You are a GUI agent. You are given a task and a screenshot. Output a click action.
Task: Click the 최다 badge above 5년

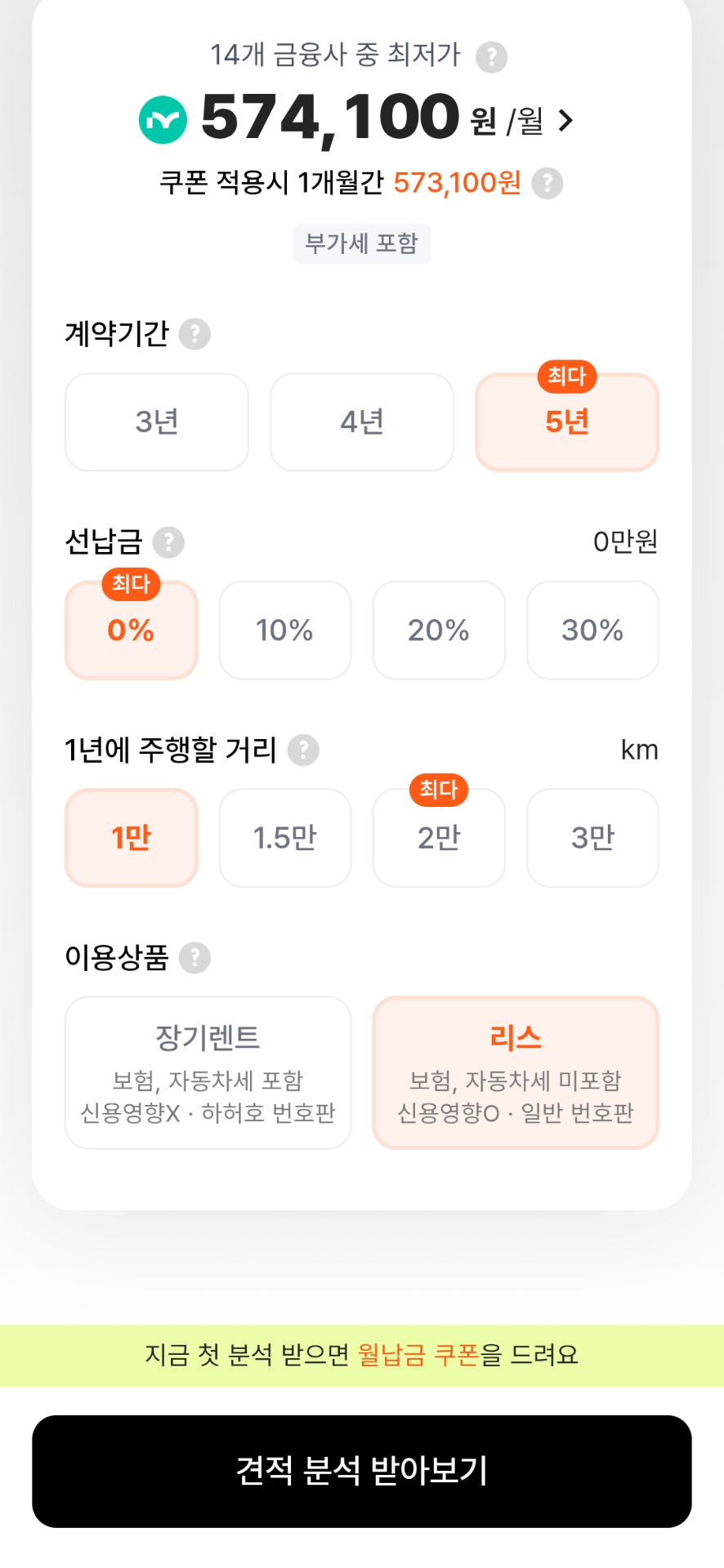tap(567, 377)
